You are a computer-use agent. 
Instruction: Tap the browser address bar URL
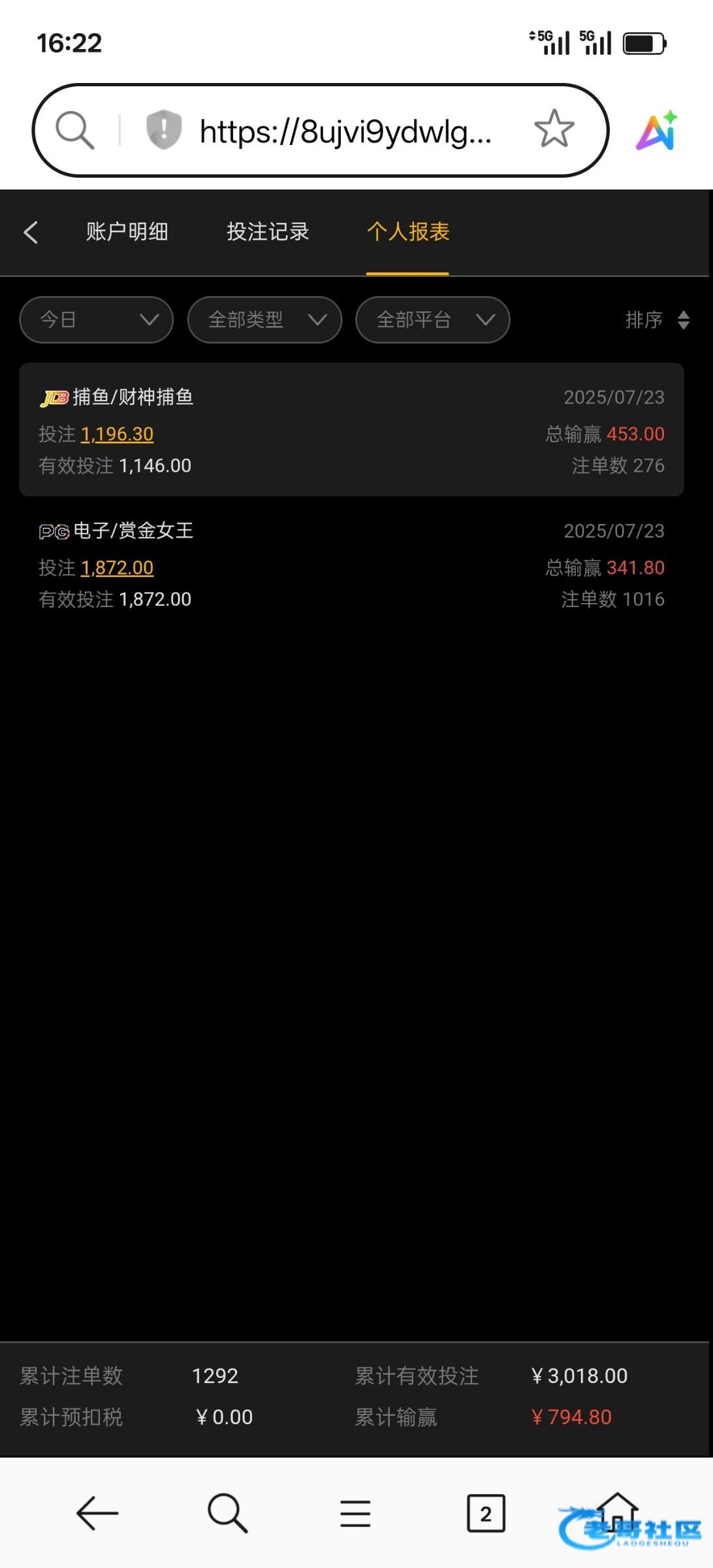click(x=346, y=131)
